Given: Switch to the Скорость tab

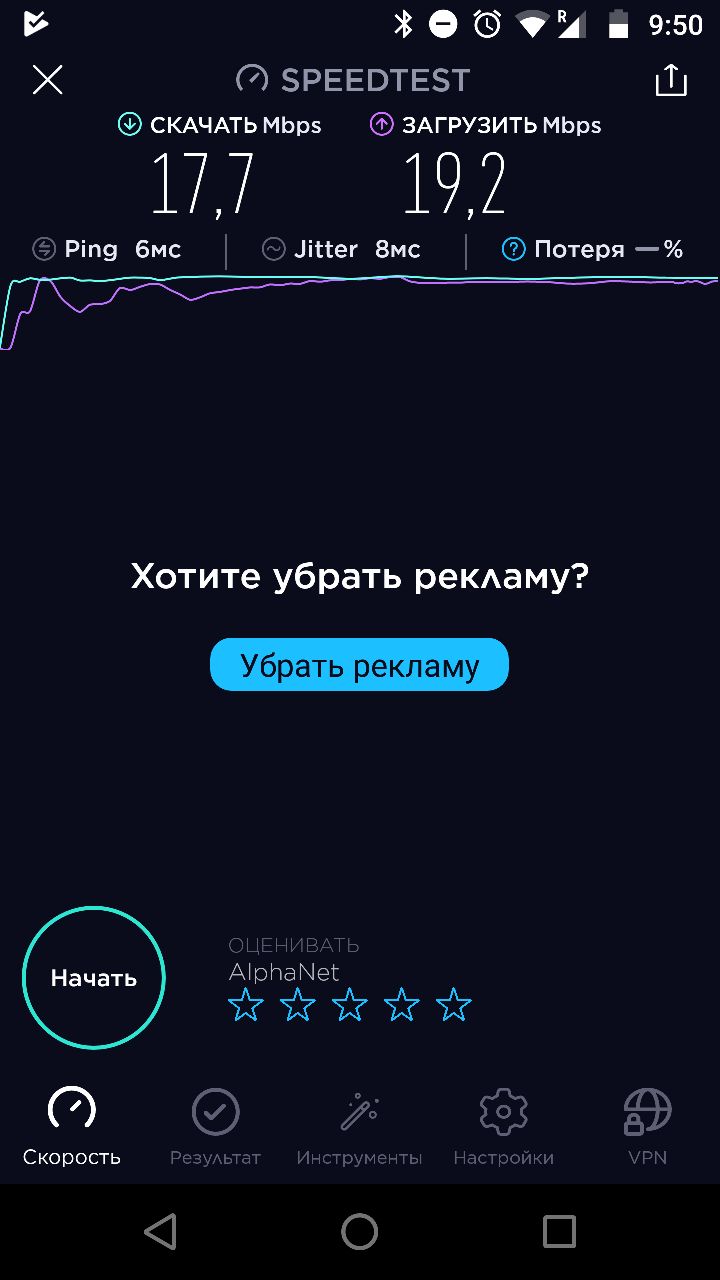Looking at the screenshot, I should (72, 1127).
